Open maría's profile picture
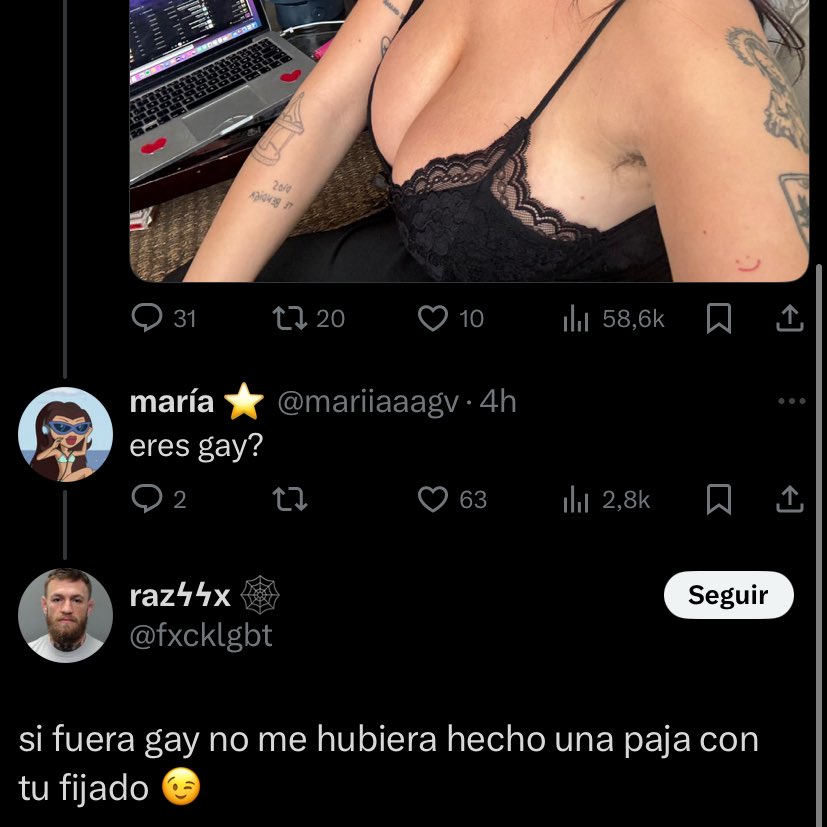 tap(66, 433)
